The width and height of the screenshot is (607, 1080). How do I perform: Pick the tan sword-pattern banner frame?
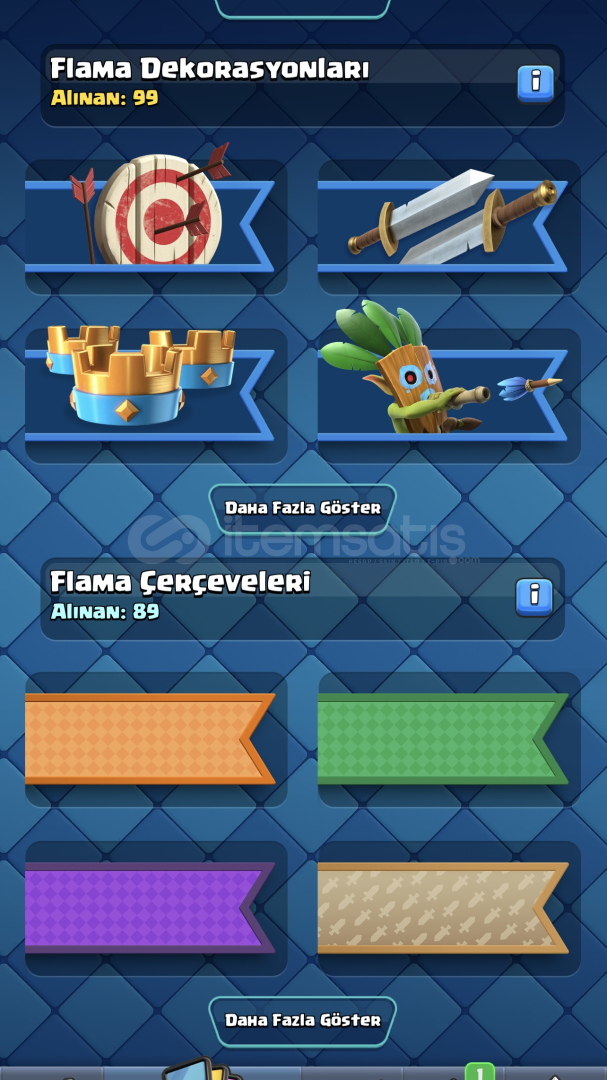(x=449, y=908)
